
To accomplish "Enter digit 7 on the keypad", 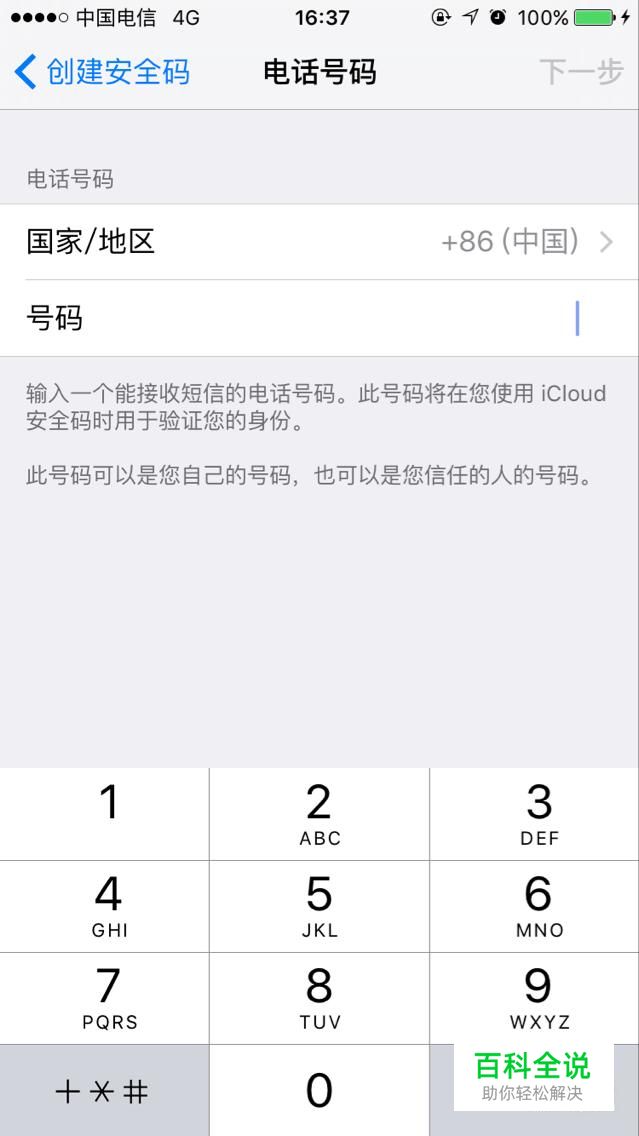I will [104, 998].
